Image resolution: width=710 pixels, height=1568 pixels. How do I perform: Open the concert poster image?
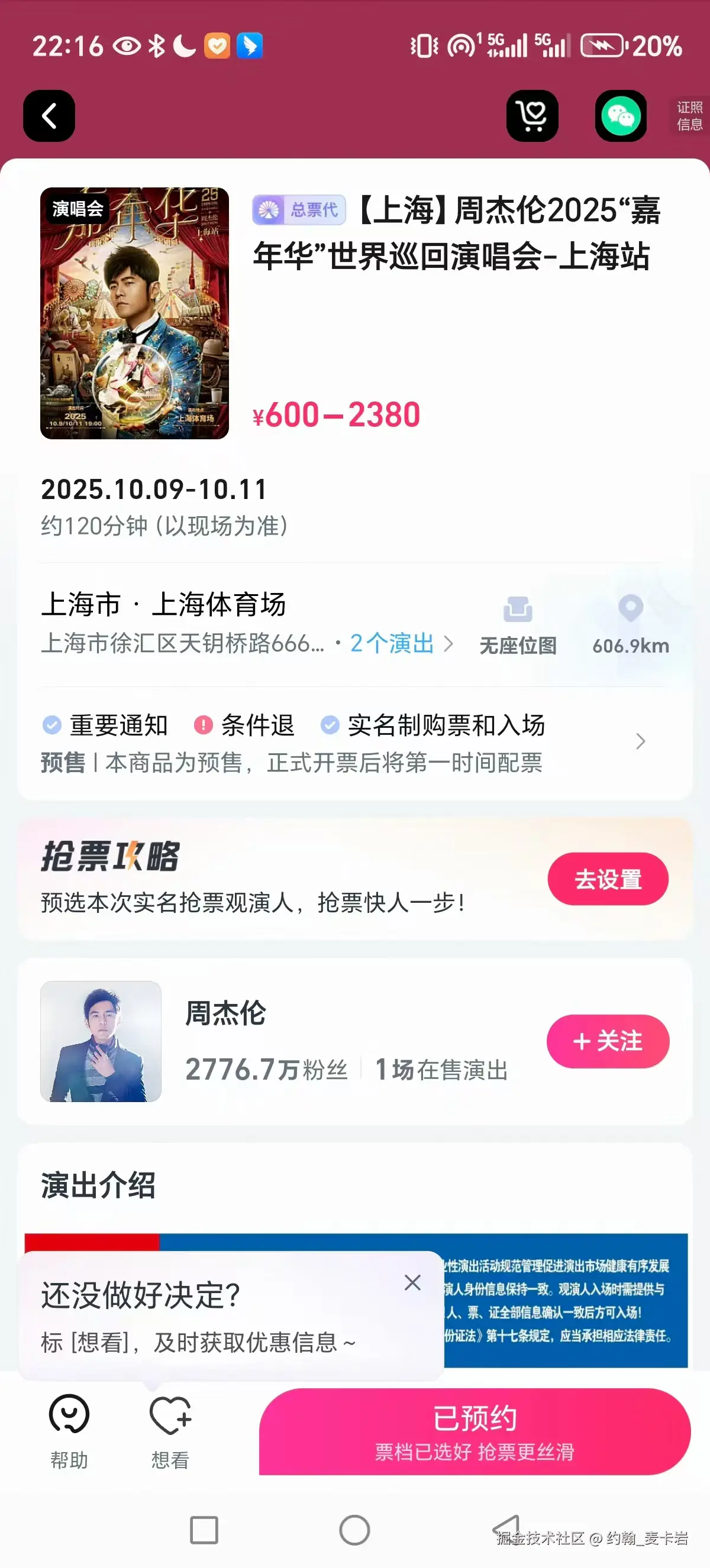[134, 313]
